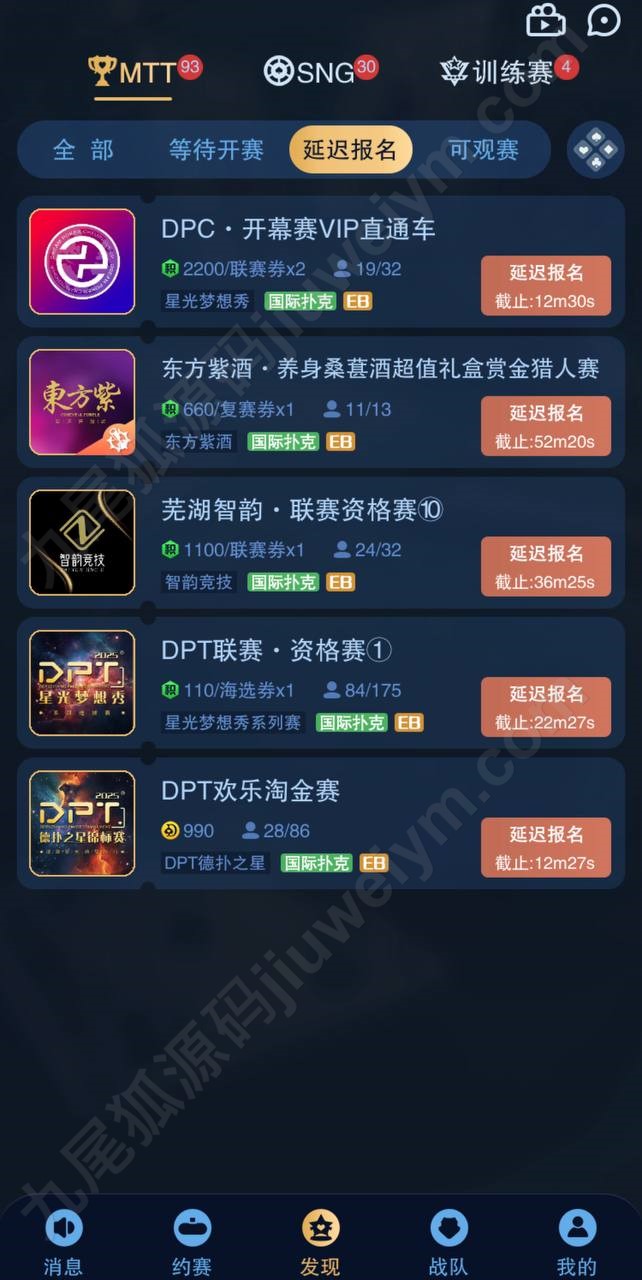Open the DPC·开幕赛VIP直通车 card
This screenshot has width=642, height=1280.
321,262
